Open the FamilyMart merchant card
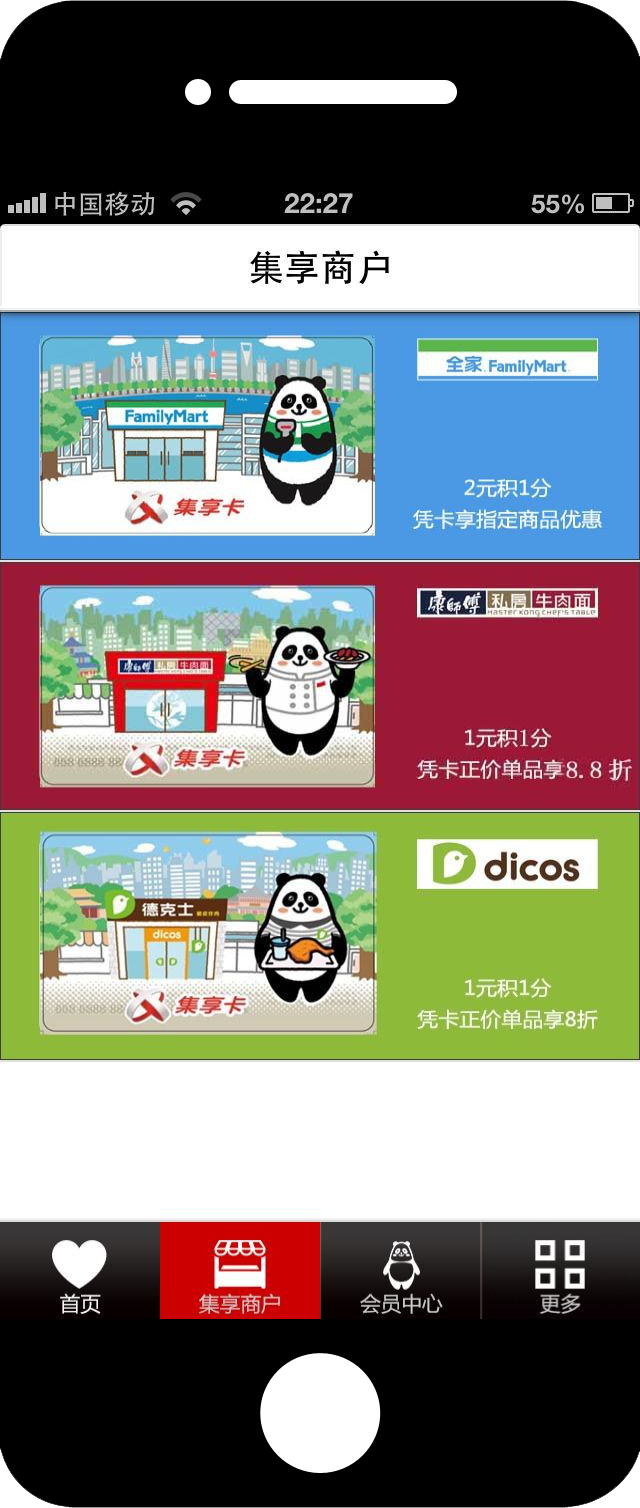640x1508 pixels. [320, 436]
